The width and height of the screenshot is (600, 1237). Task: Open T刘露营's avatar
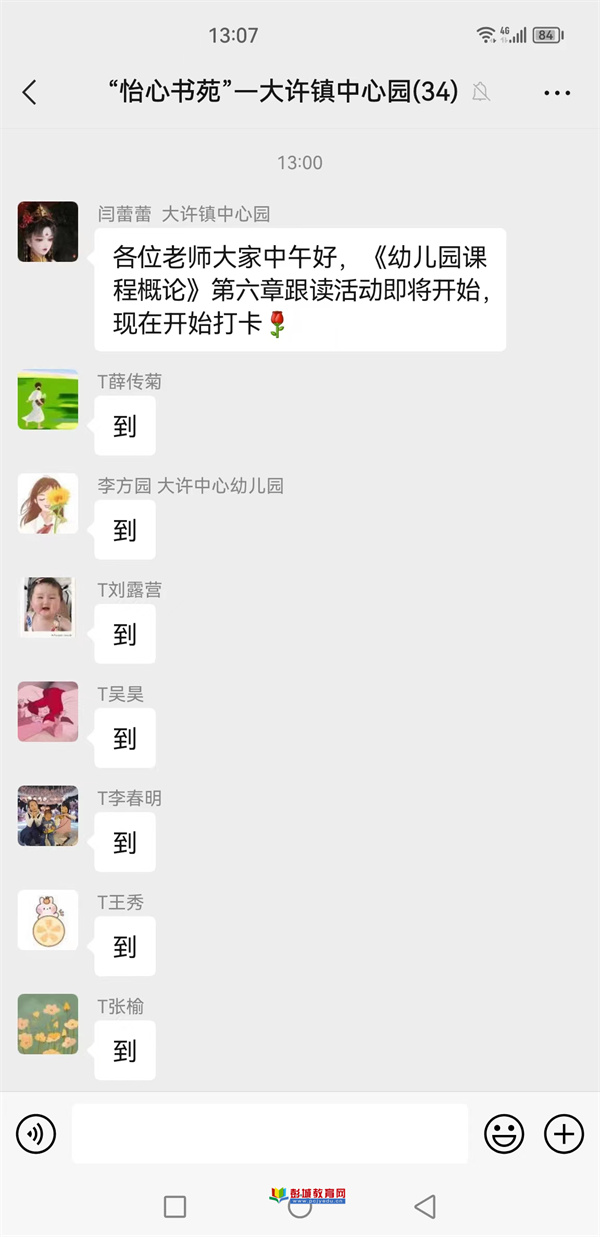[x=48, y=608]
